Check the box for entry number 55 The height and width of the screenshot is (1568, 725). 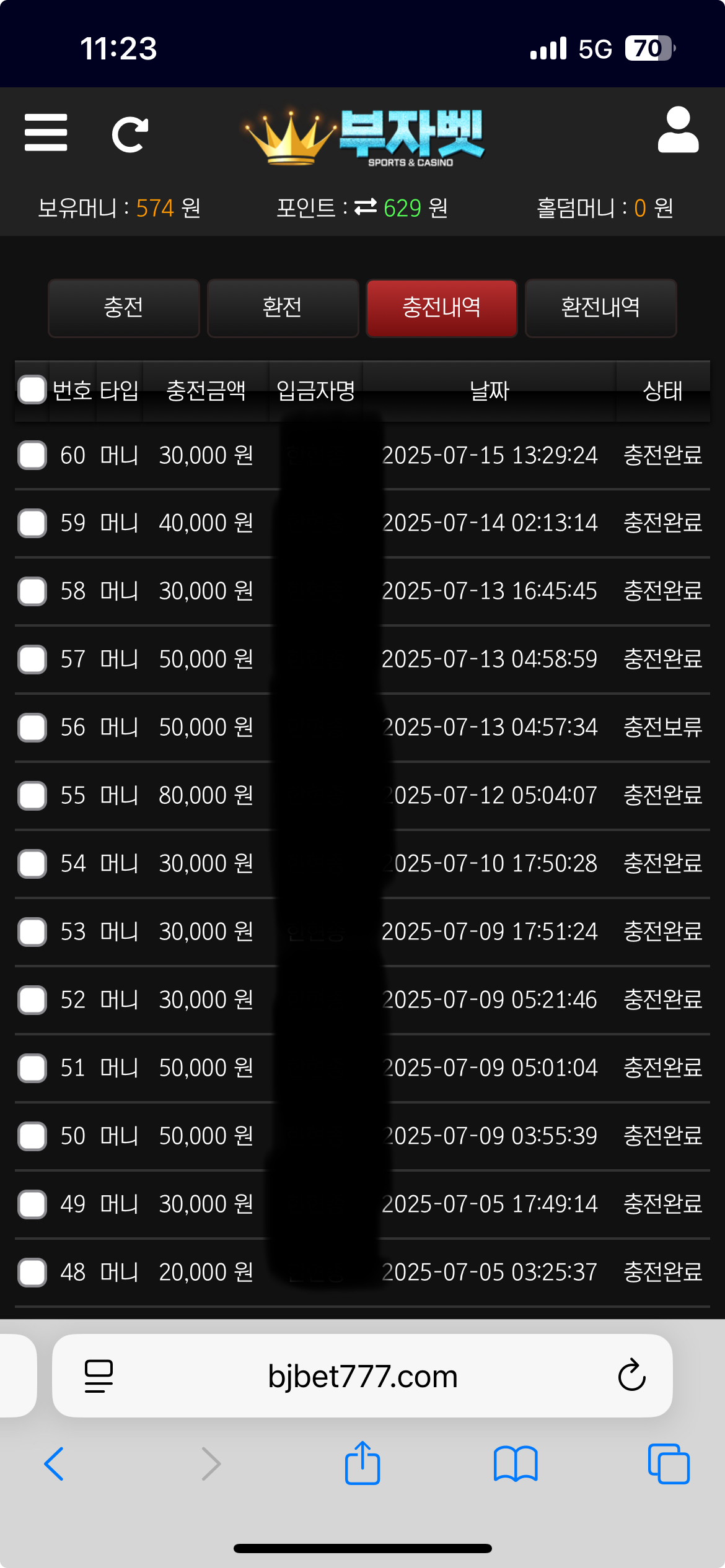[32, 796]
